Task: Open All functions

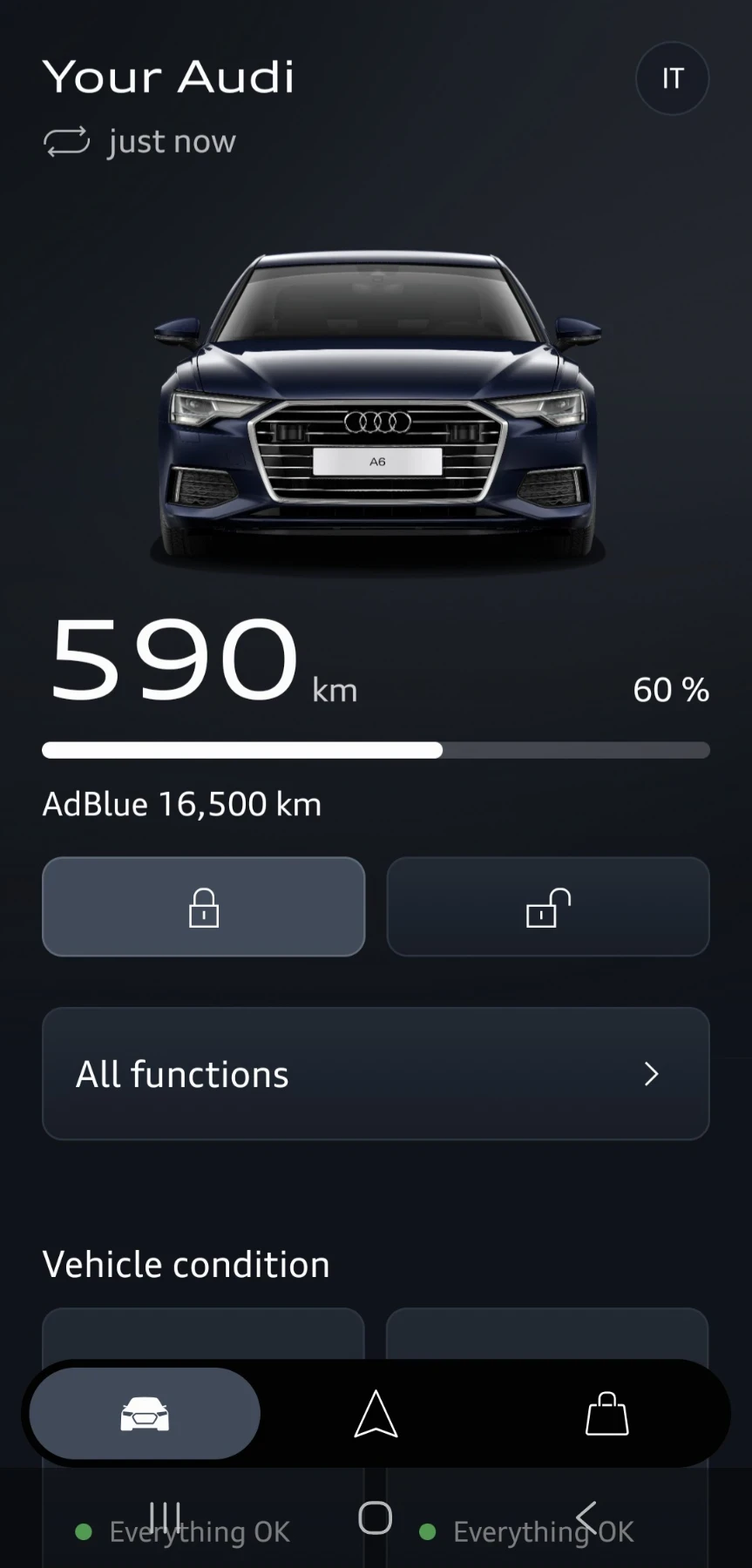Action: point(376,1074)
